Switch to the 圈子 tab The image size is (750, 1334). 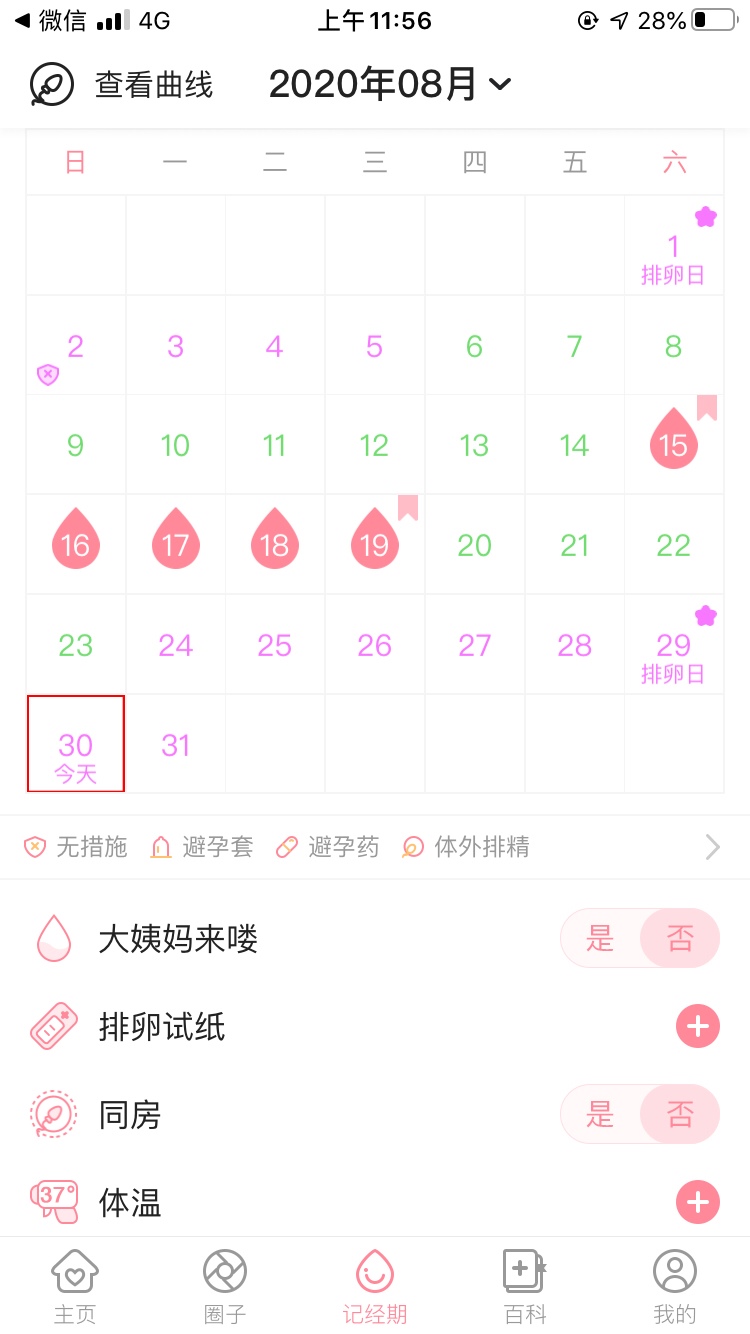225,1286
